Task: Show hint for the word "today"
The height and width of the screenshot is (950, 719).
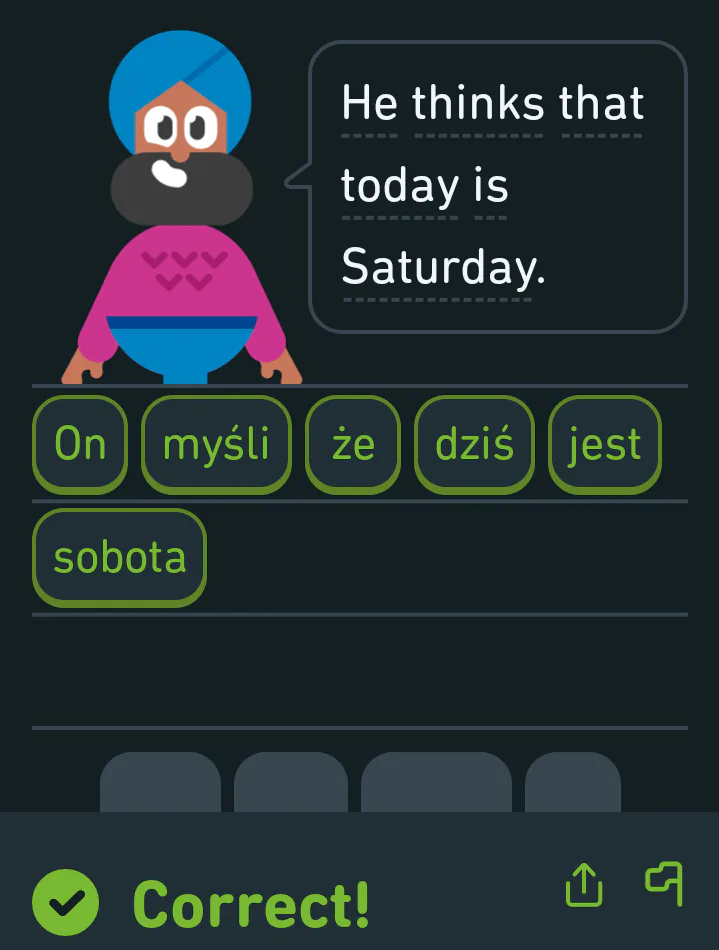Action: tap(399, 187)
